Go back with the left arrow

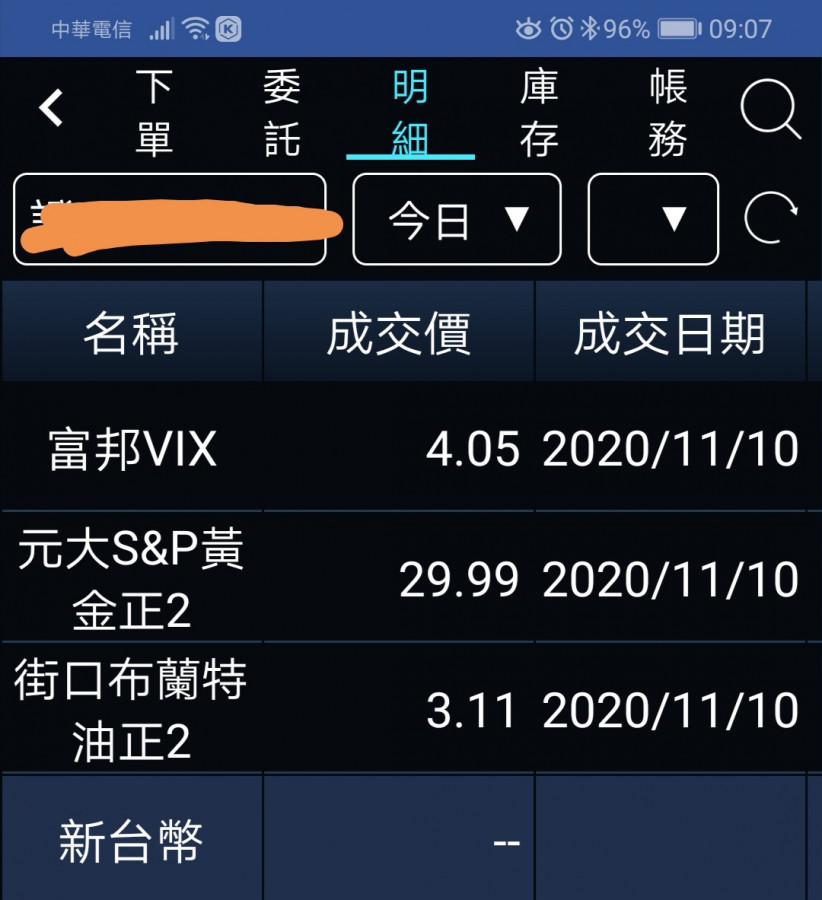(x=51, y=108)
